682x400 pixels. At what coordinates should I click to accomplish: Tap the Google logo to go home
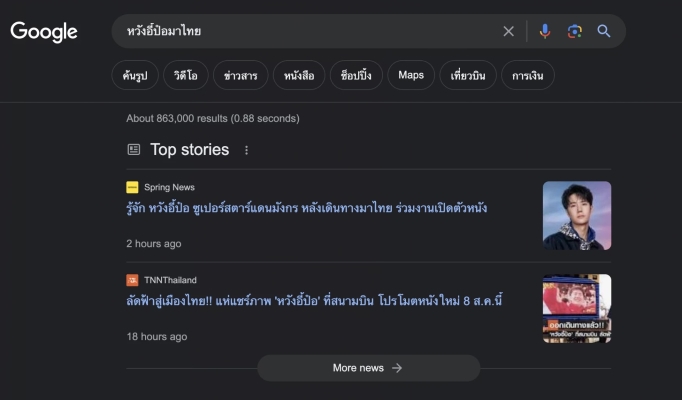(44, 31)
